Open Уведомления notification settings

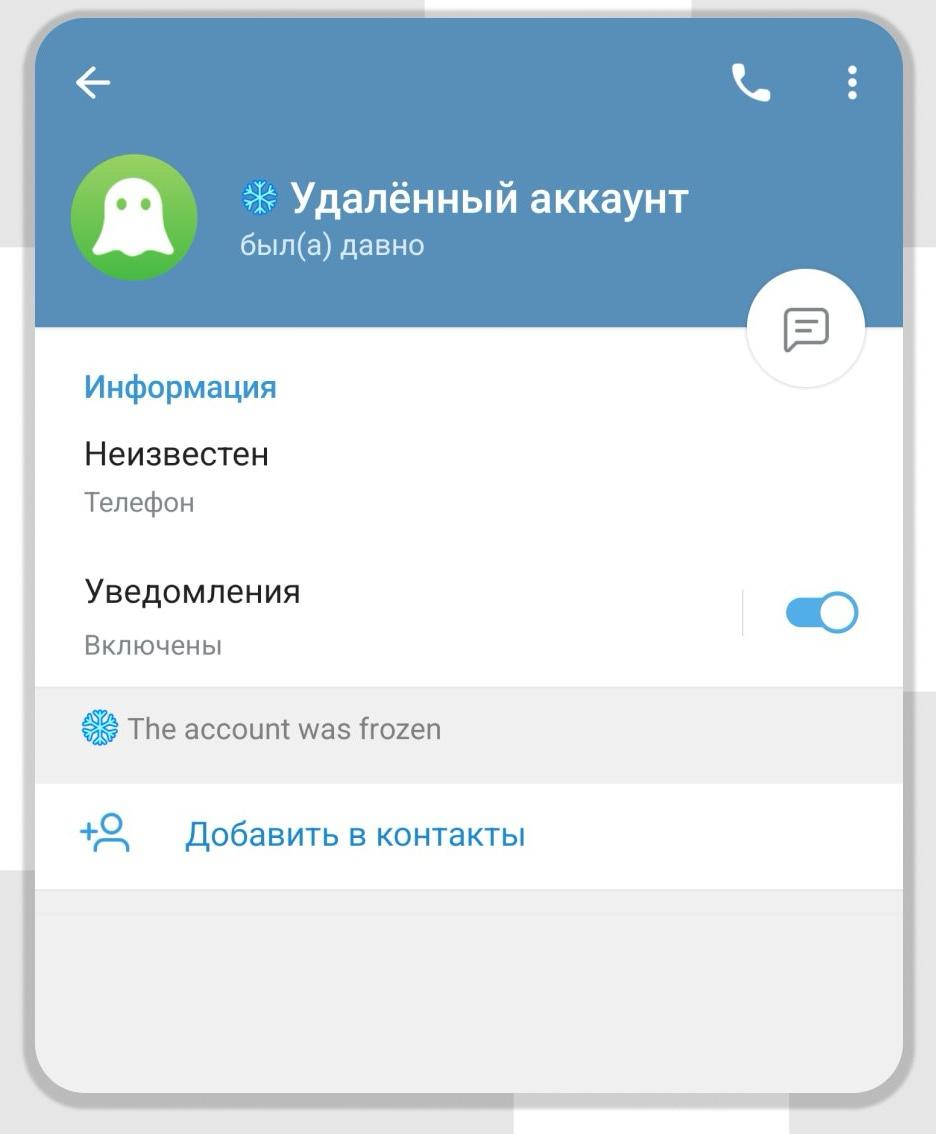pyautogui.click(x=380, y=614)
